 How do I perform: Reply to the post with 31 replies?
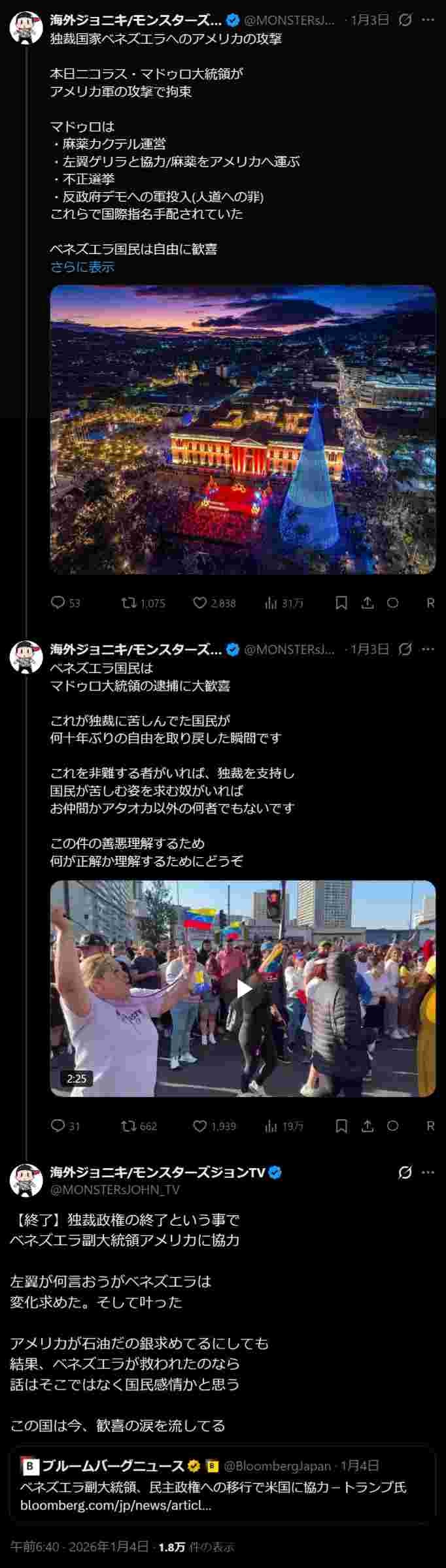(x=58, y=1126)
